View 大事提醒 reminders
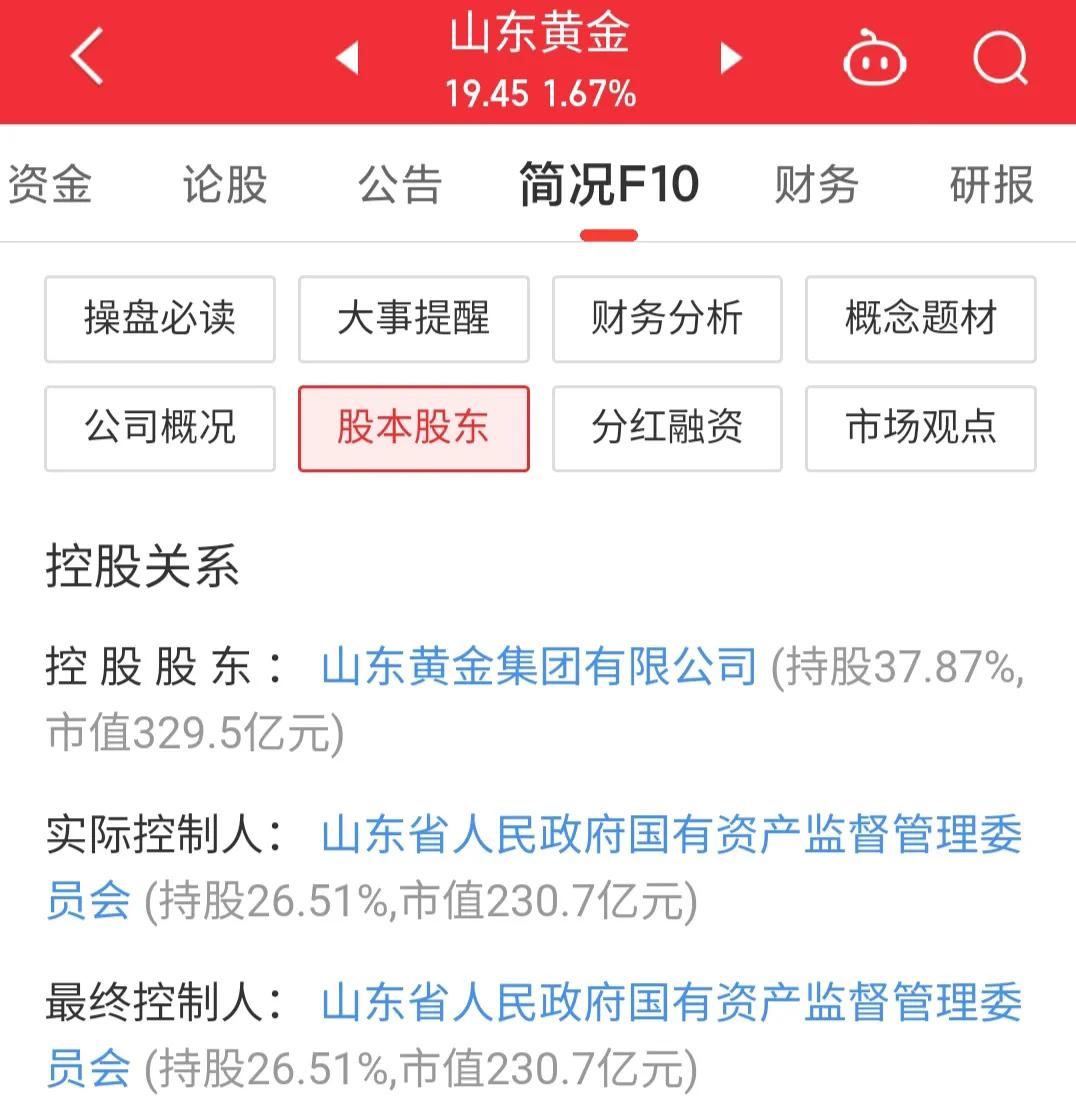Screen dimensions: 1076x1110 click(x=413, y=319)
